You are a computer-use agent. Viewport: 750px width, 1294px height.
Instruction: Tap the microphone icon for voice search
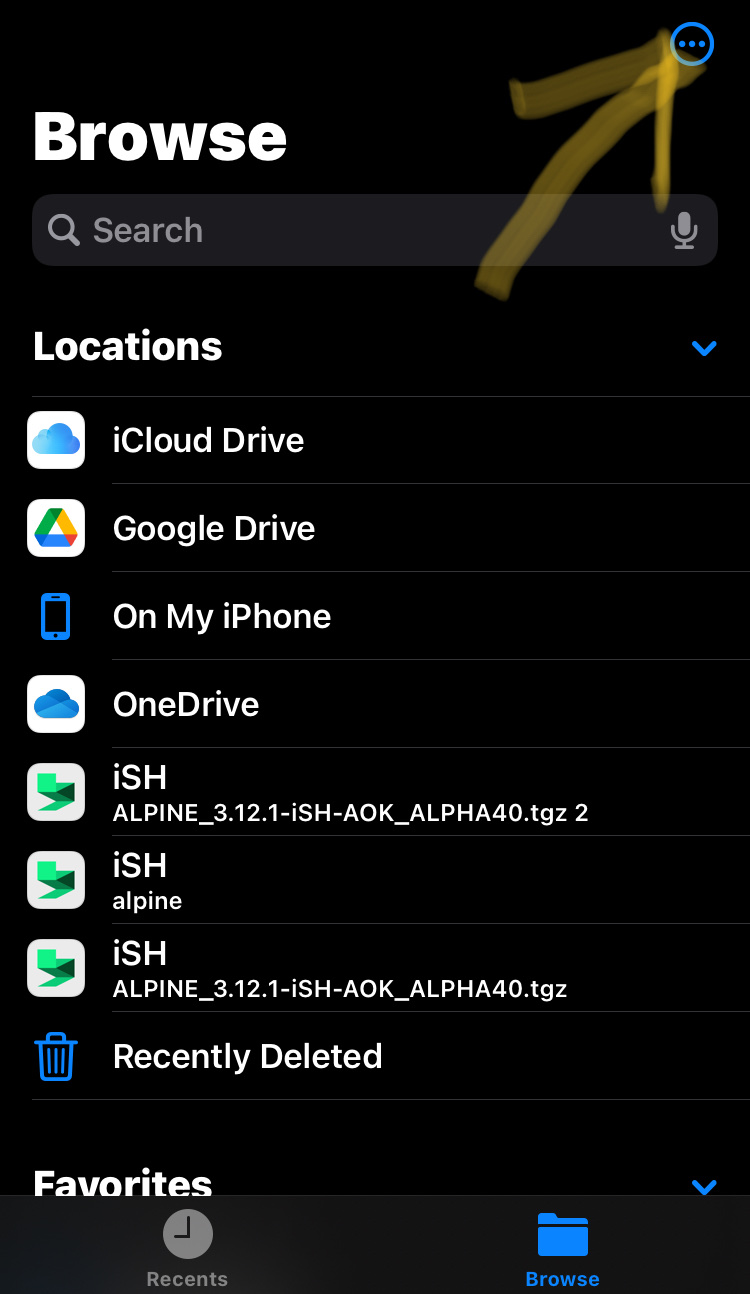click(684, 230)
